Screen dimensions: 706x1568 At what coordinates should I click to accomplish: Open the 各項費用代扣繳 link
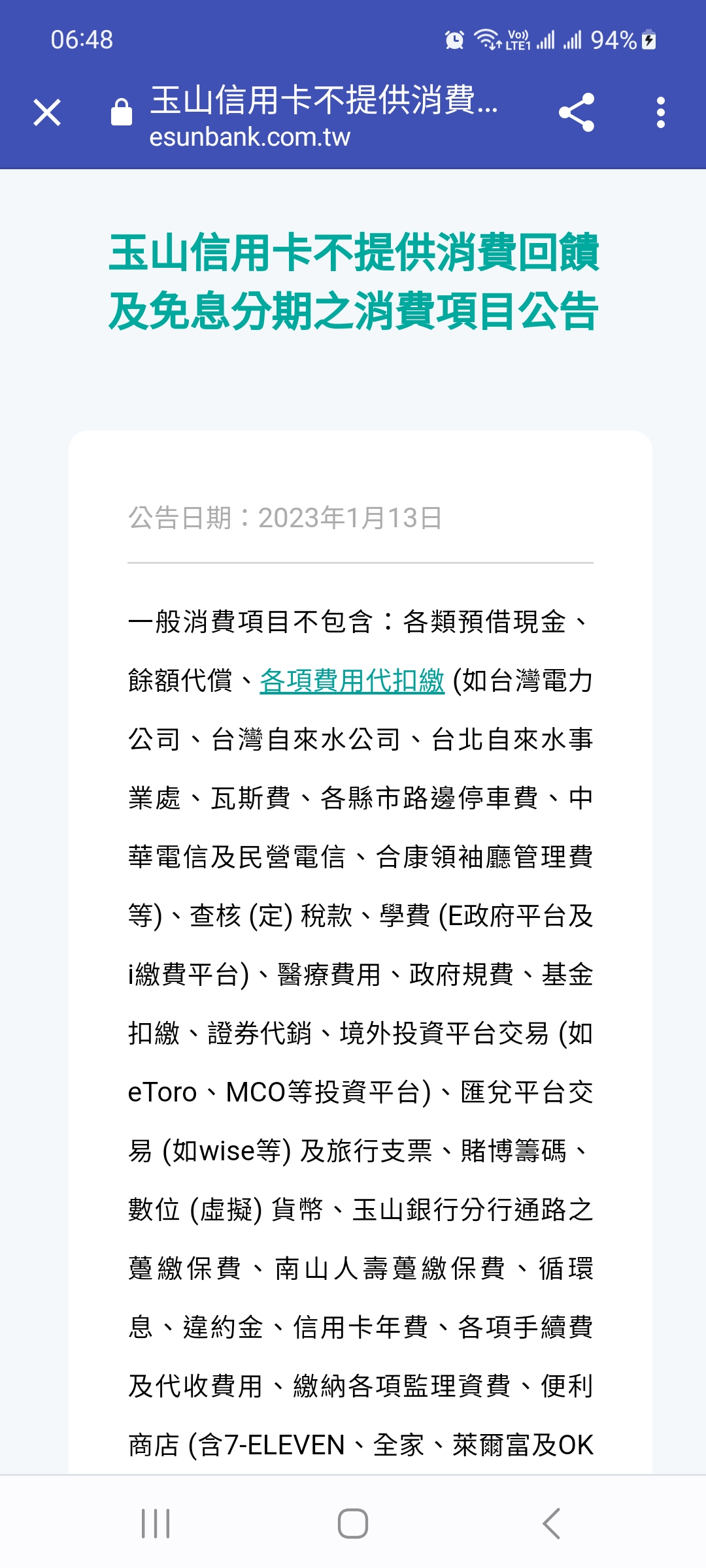(x=352, y=681)
